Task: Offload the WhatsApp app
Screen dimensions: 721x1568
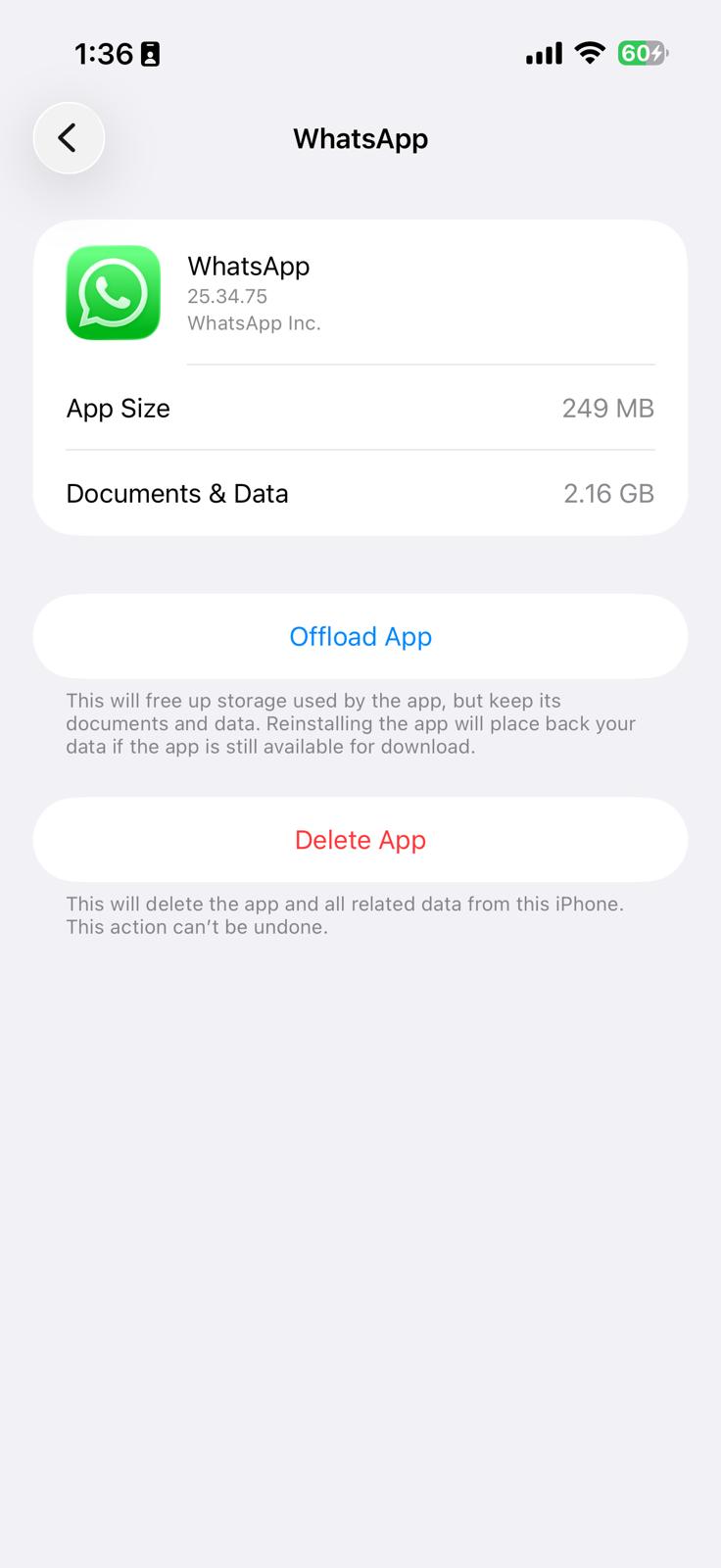Action: [x=360, y=637]
